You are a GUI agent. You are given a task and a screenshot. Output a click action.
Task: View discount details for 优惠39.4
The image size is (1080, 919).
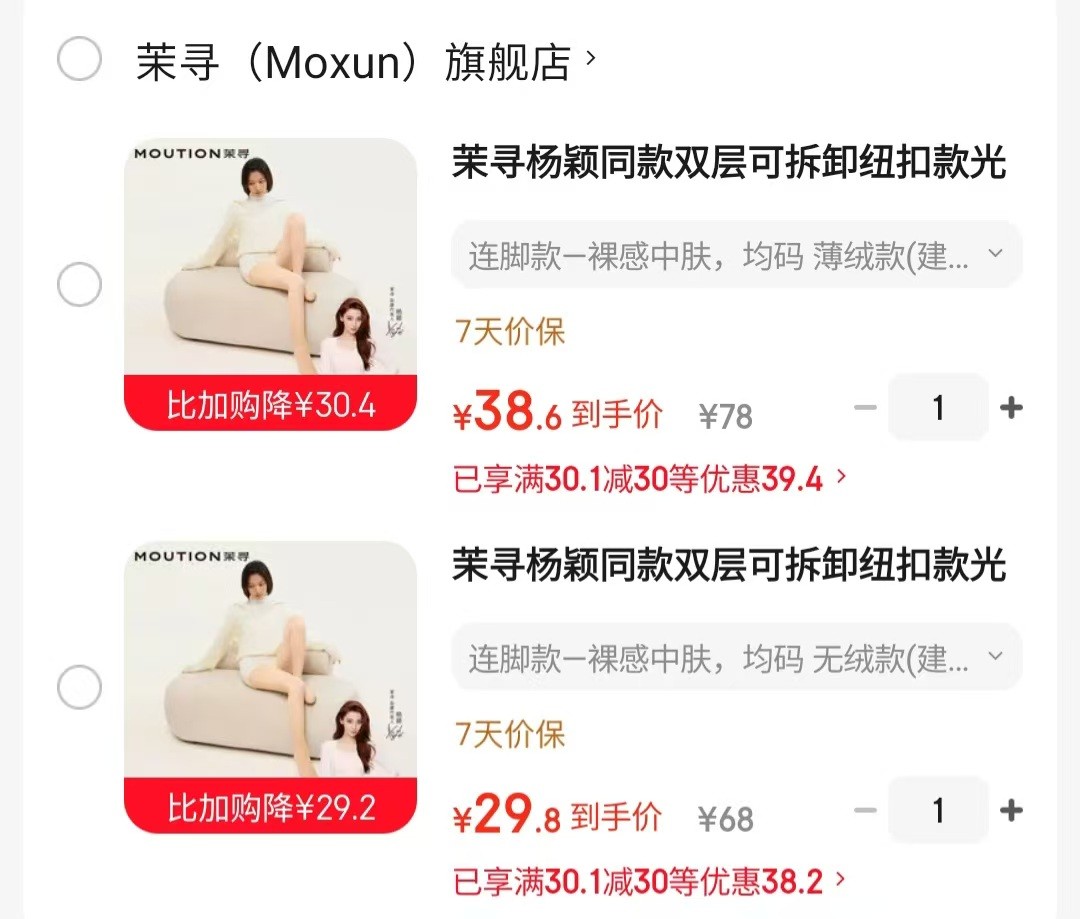[x=650, y=478]
